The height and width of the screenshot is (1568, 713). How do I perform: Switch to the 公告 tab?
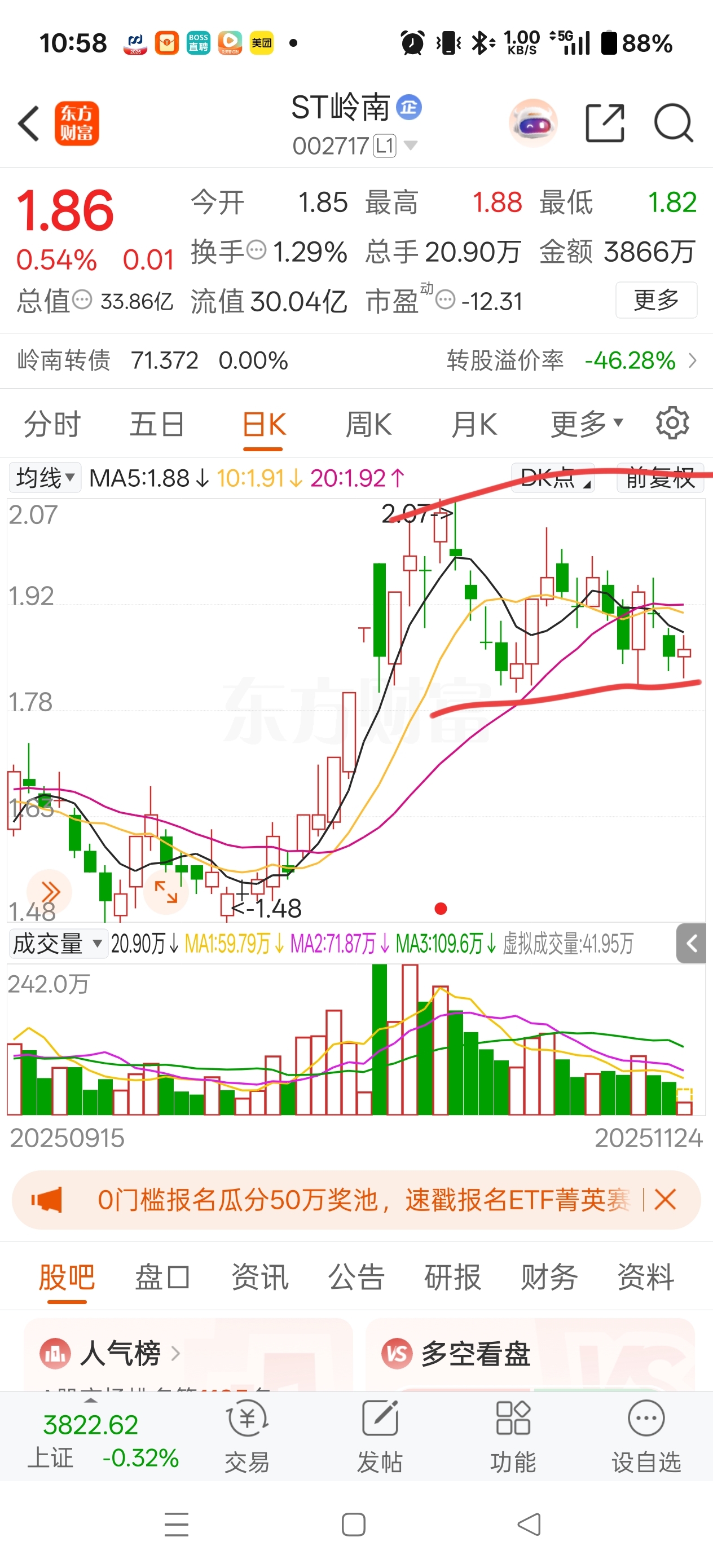coord(356,1276)
